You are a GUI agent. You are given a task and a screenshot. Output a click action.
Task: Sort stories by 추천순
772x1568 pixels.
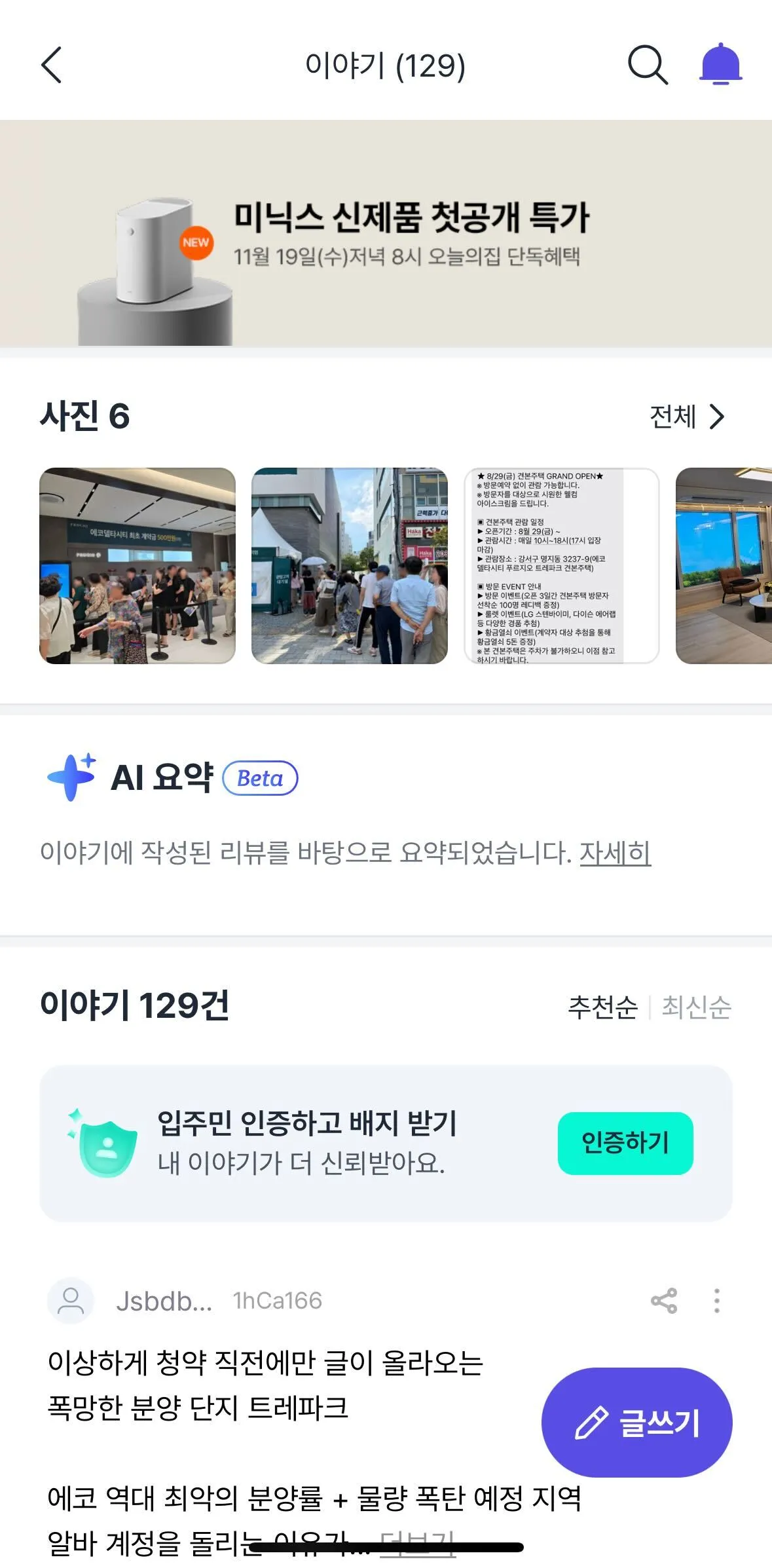pos(602,1007)
